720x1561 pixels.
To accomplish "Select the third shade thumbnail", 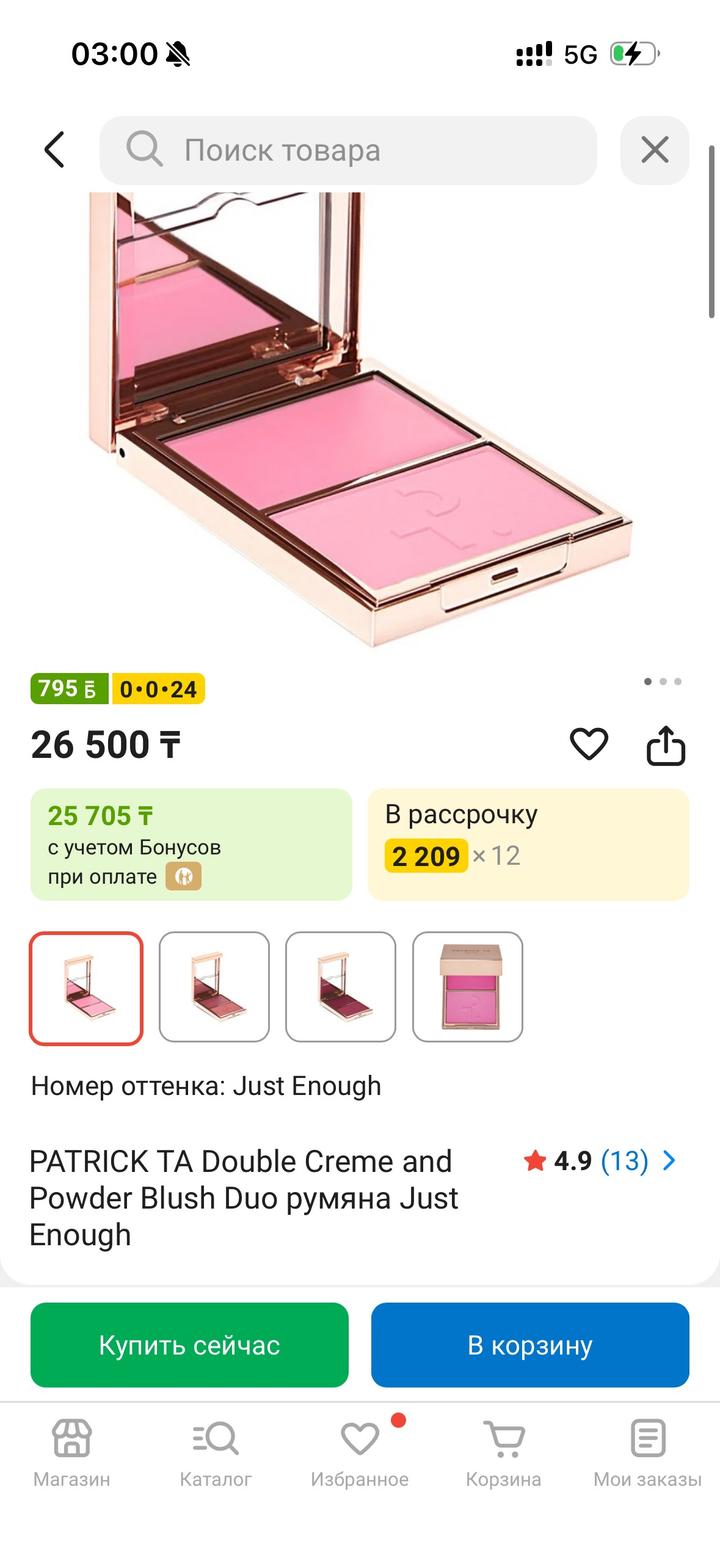I will [x=341, y=987].
